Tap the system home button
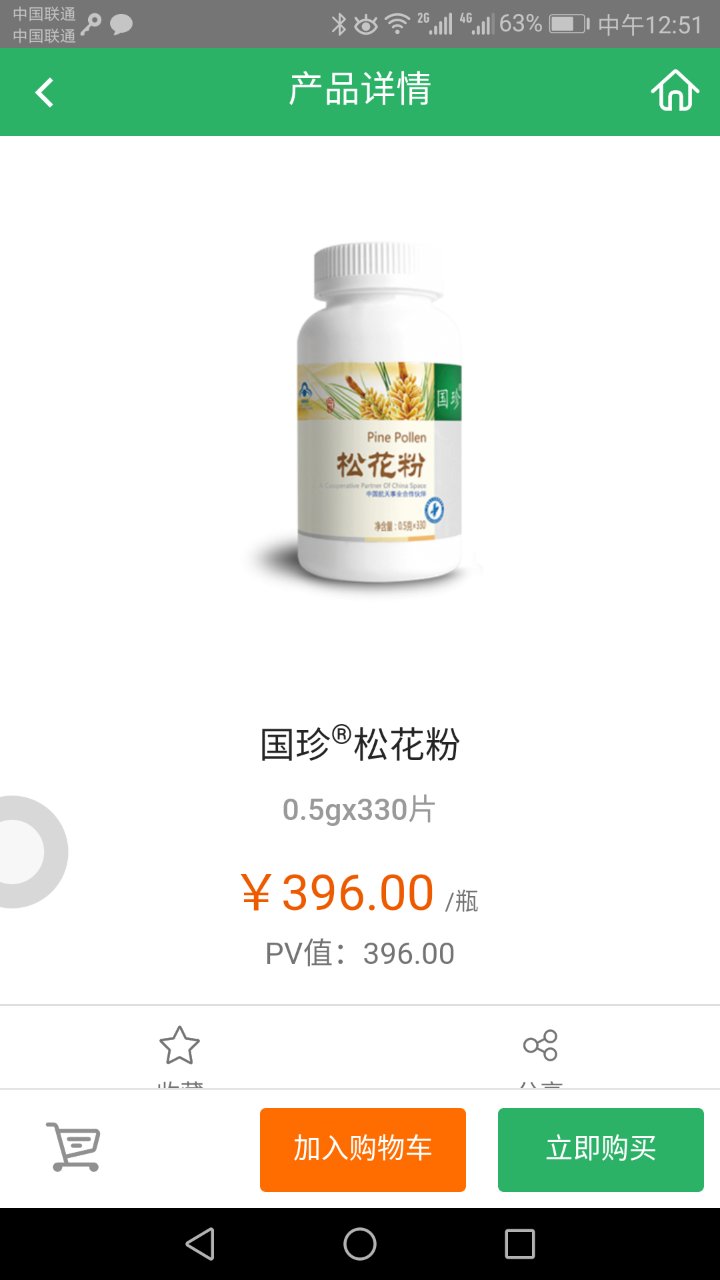This screenshot has height=1280, width=720. [x=360, y=1244]
